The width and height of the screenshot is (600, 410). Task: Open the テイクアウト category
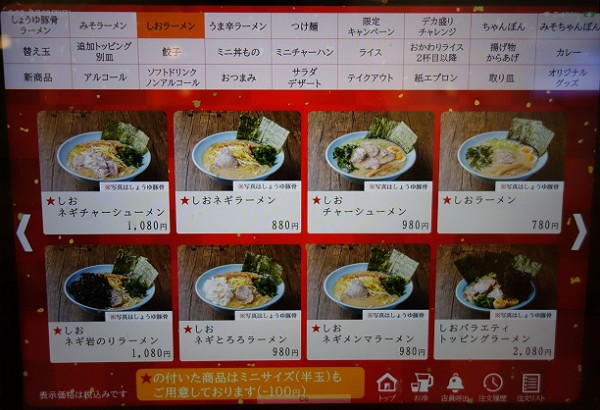pos(370,77)
